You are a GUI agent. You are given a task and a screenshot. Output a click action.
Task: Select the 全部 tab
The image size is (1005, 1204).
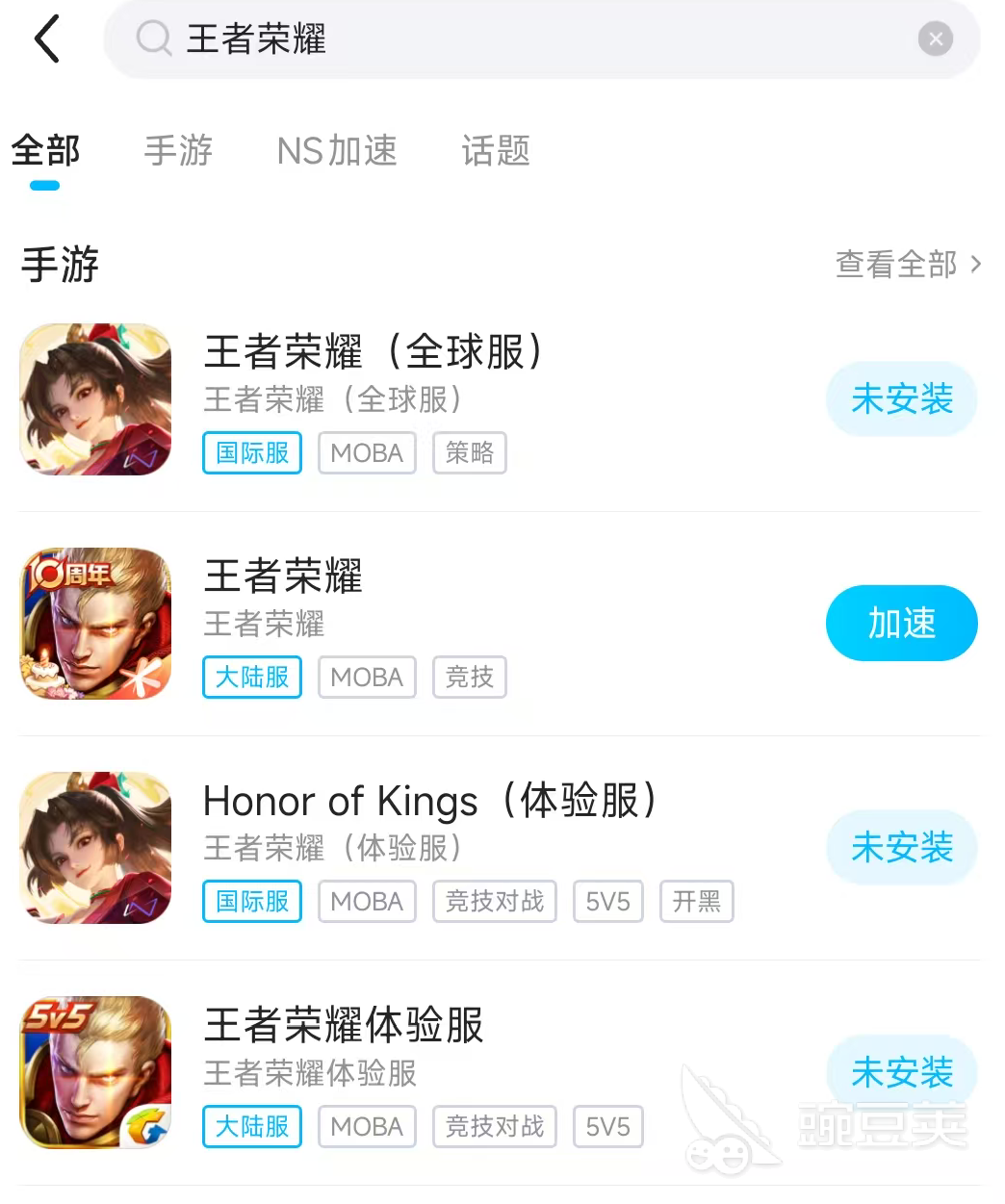click(x=45, y=151)
